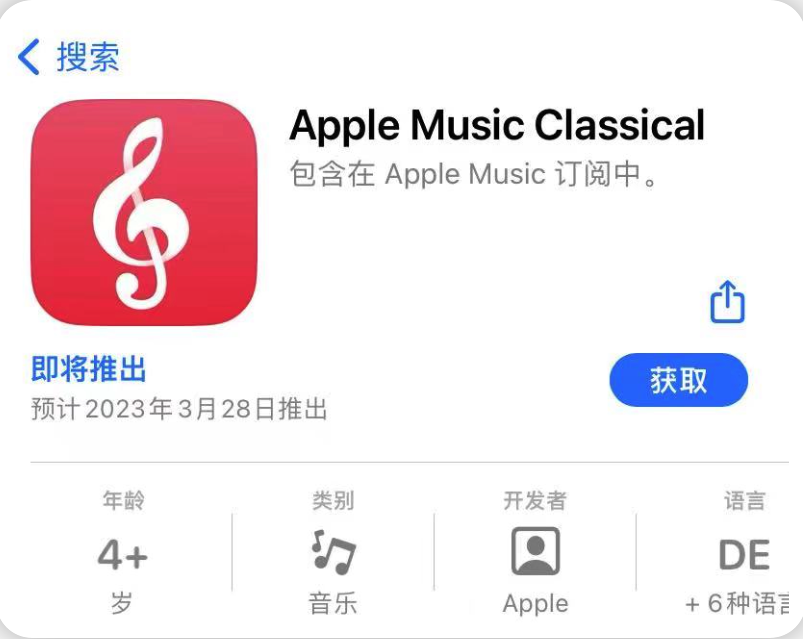View the 语言 (languages) details
The image size is (803, 639).
(x=744, y=554)
